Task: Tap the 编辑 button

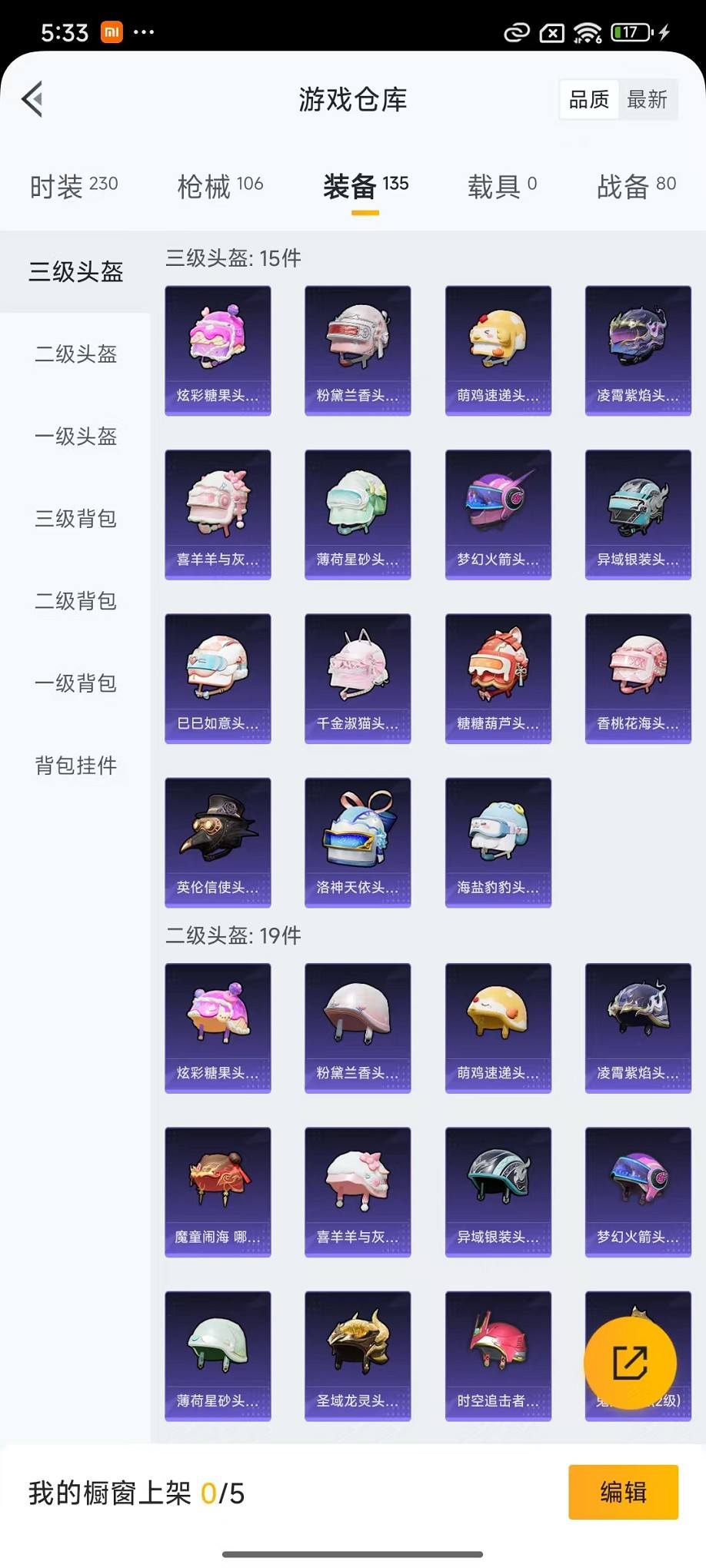Action: (x=623, y=1492)
